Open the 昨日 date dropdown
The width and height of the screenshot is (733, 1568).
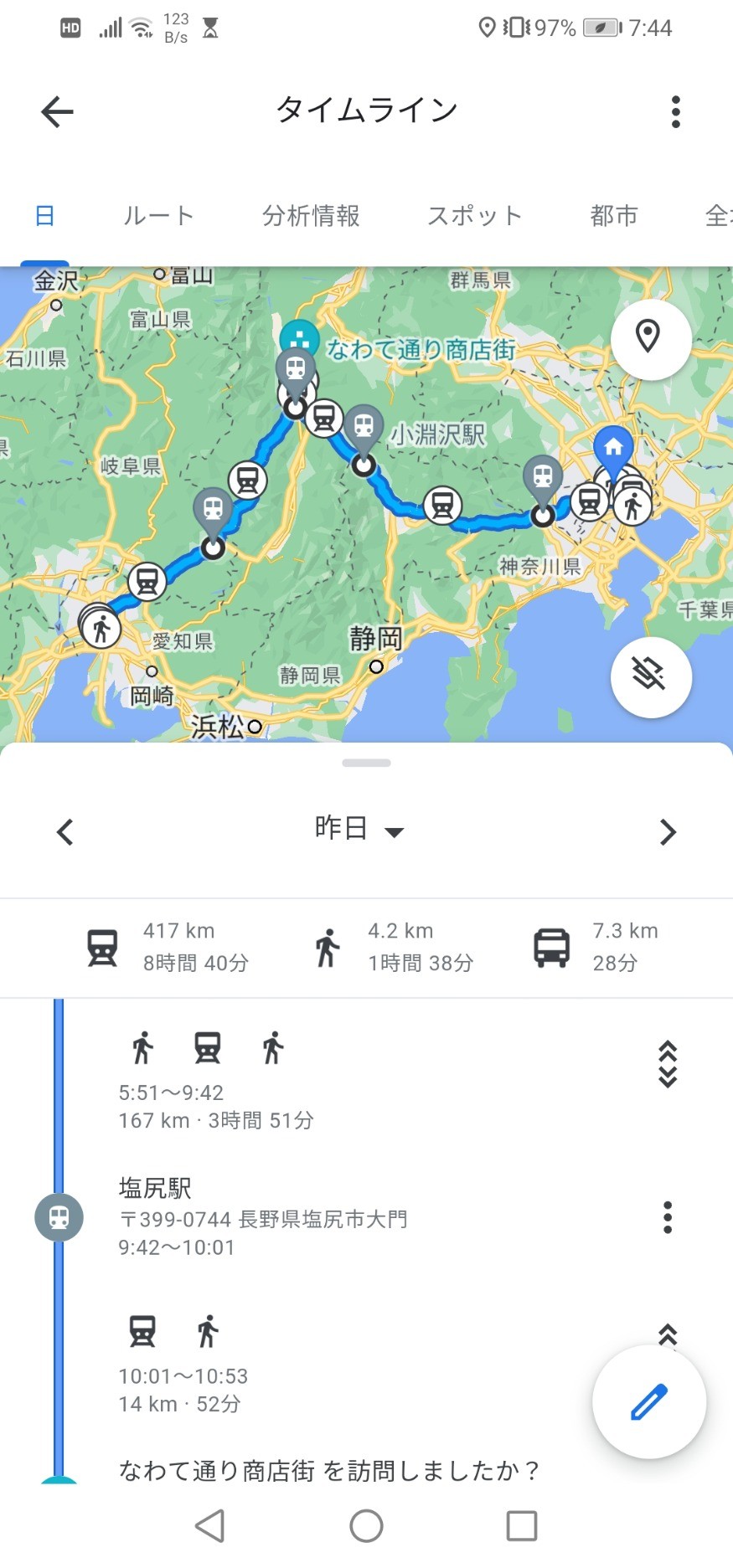(359, 830)
